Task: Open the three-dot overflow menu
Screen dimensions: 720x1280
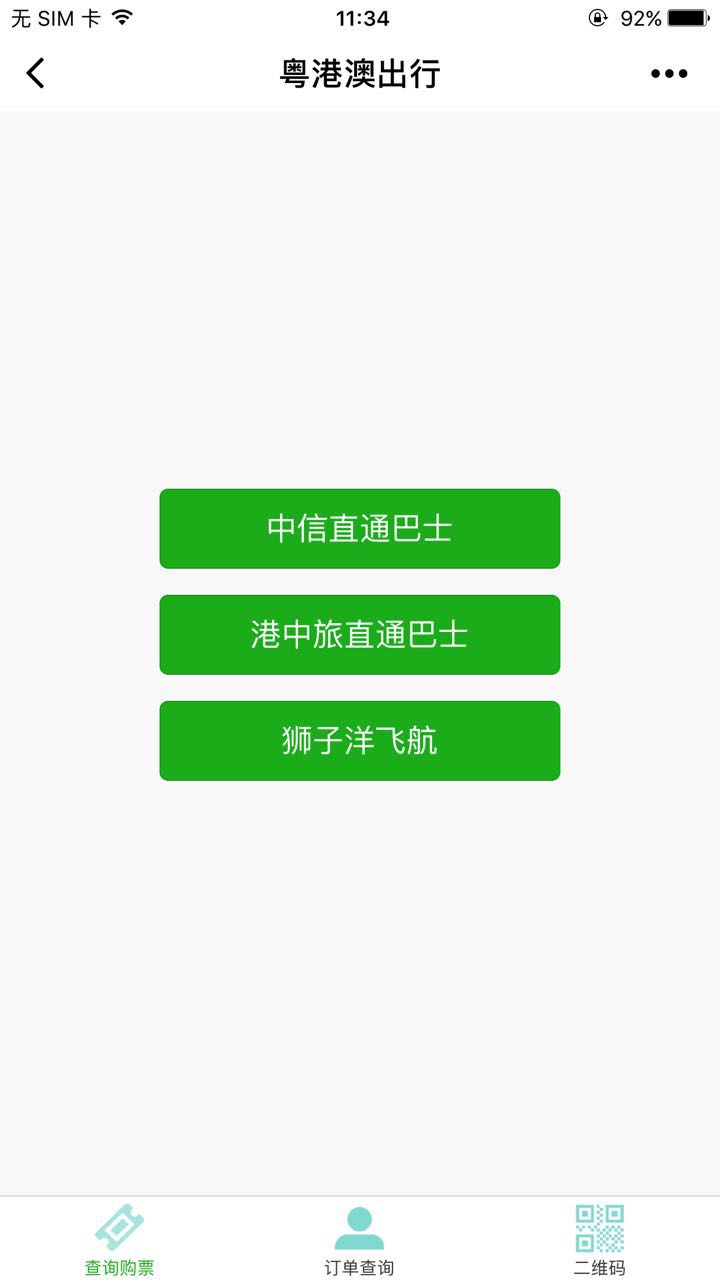Action: [x=669, y=74]
